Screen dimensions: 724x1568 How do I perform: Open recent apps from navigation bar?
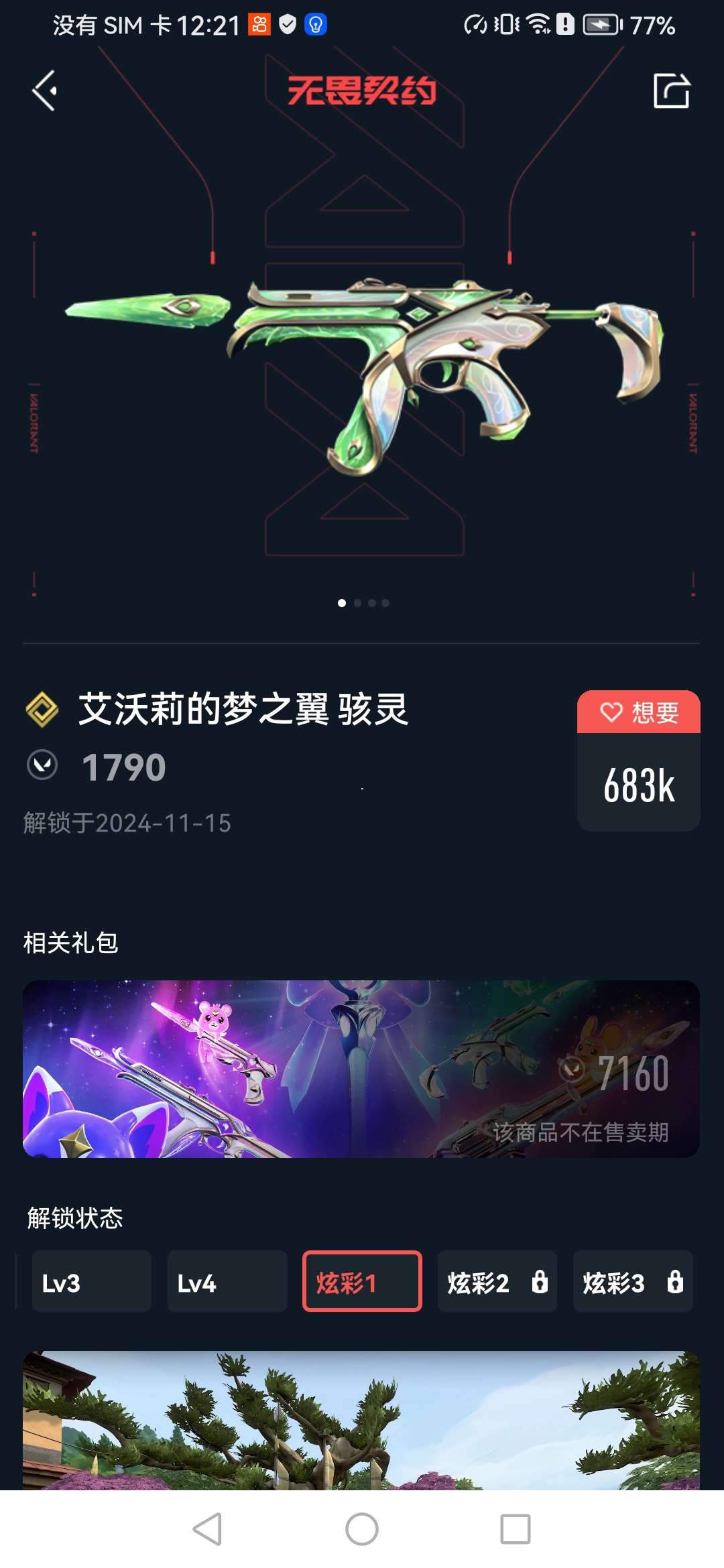pos(515,1530)
